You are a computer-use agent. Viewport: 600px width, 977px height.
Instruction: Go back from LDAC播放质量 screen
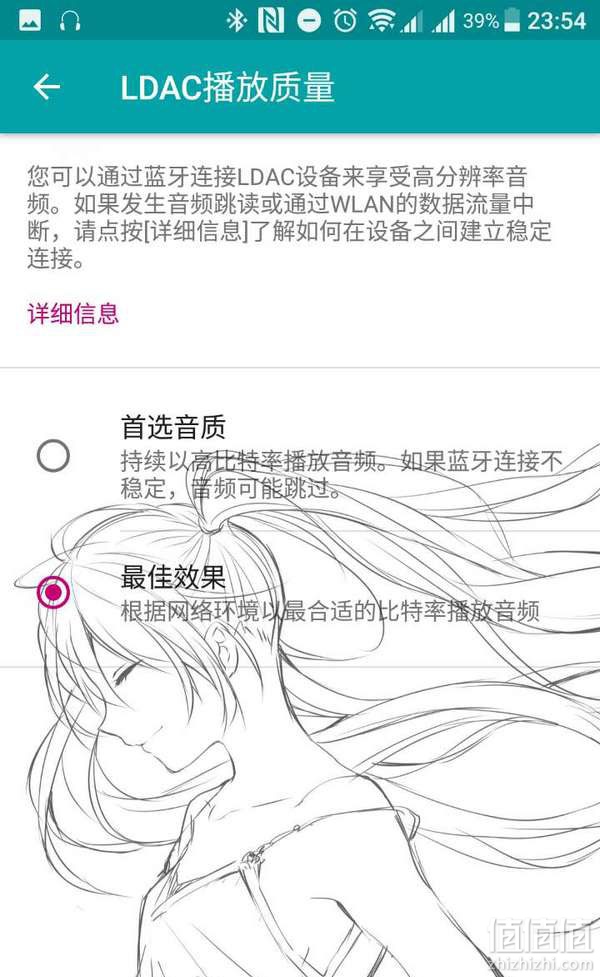[x=47, y=88]
